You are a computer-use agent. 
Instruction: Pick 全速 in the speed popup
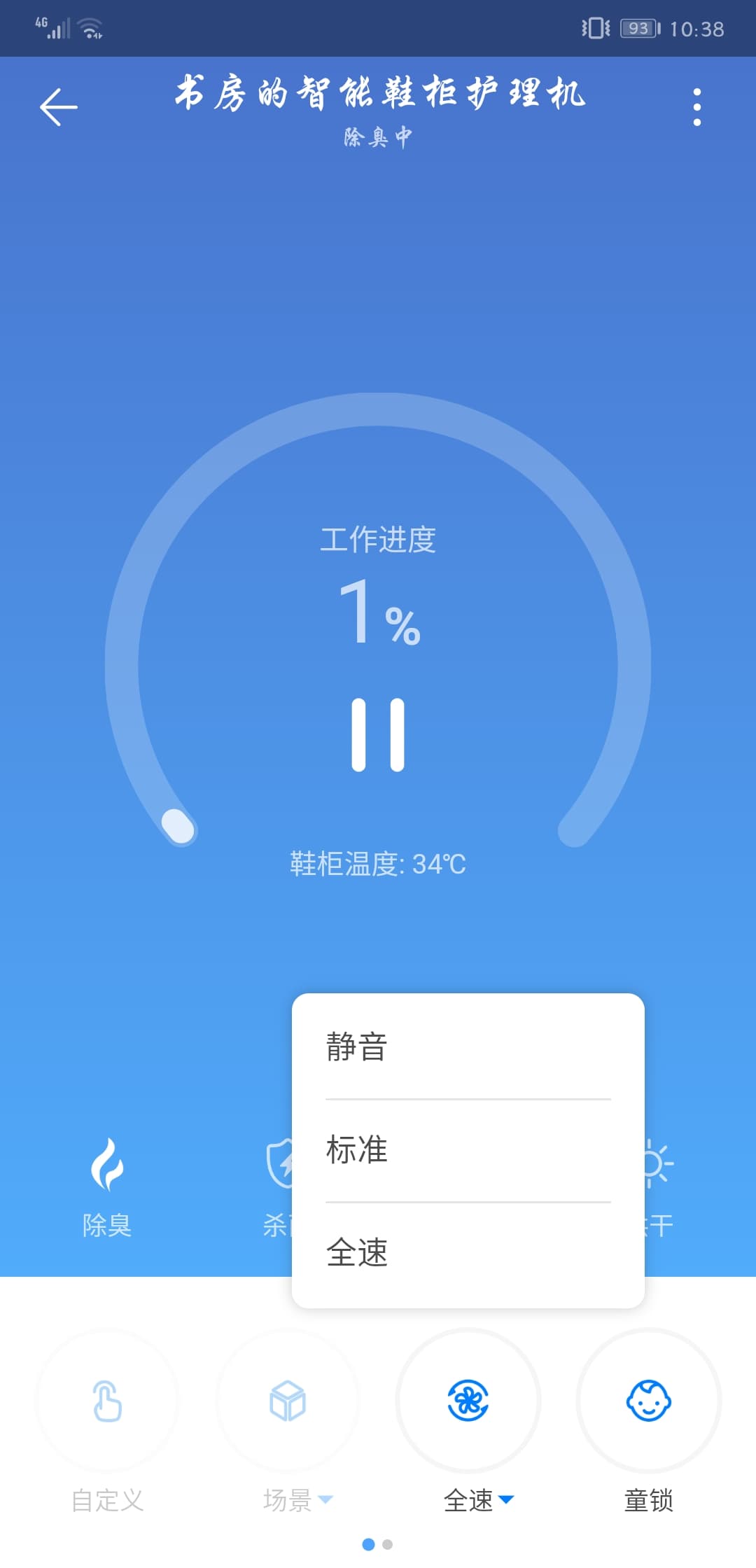(x=468, y=1253)
